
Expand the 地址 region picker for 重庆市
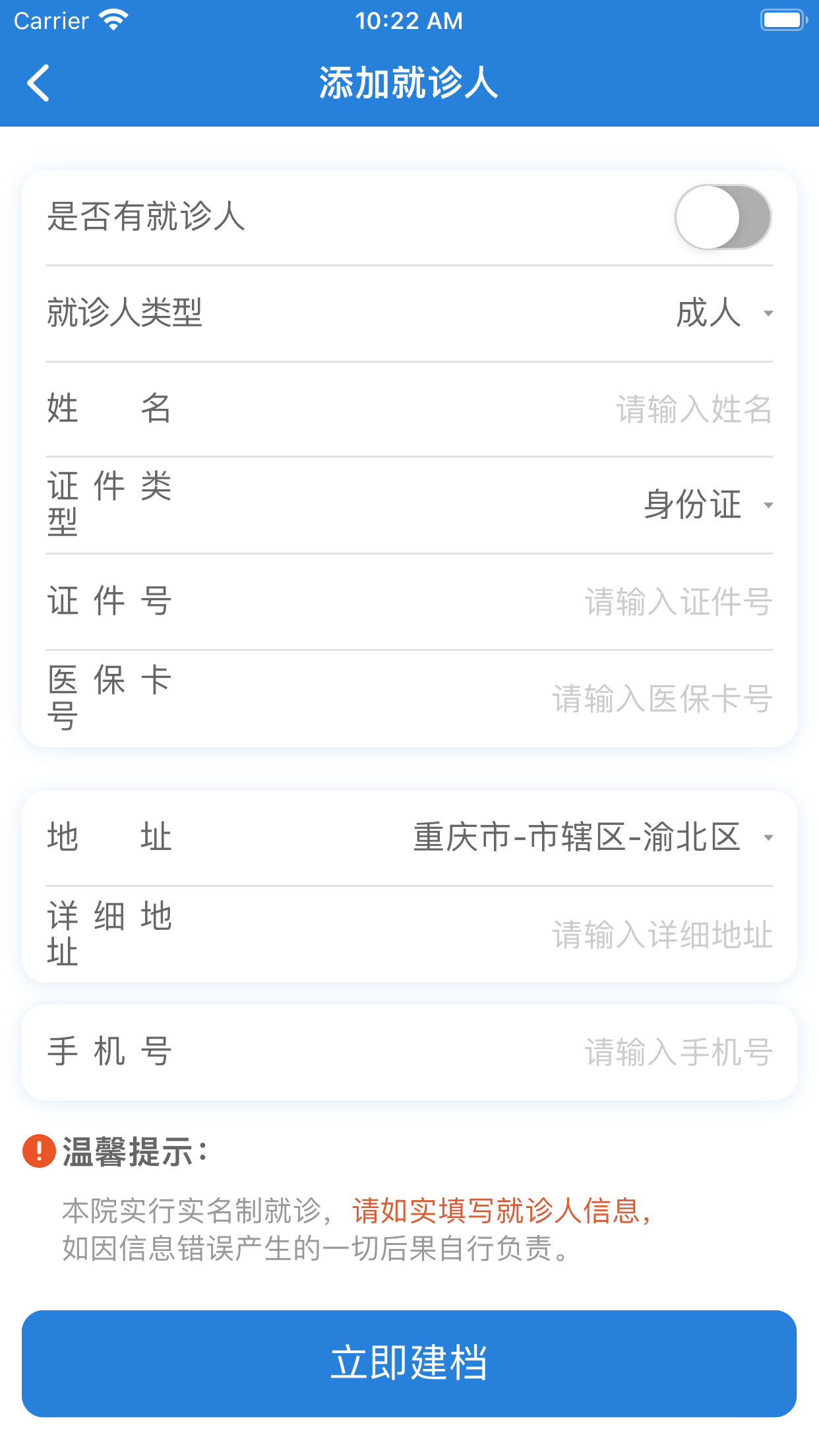pyautogui.click(x=587, y=836)
